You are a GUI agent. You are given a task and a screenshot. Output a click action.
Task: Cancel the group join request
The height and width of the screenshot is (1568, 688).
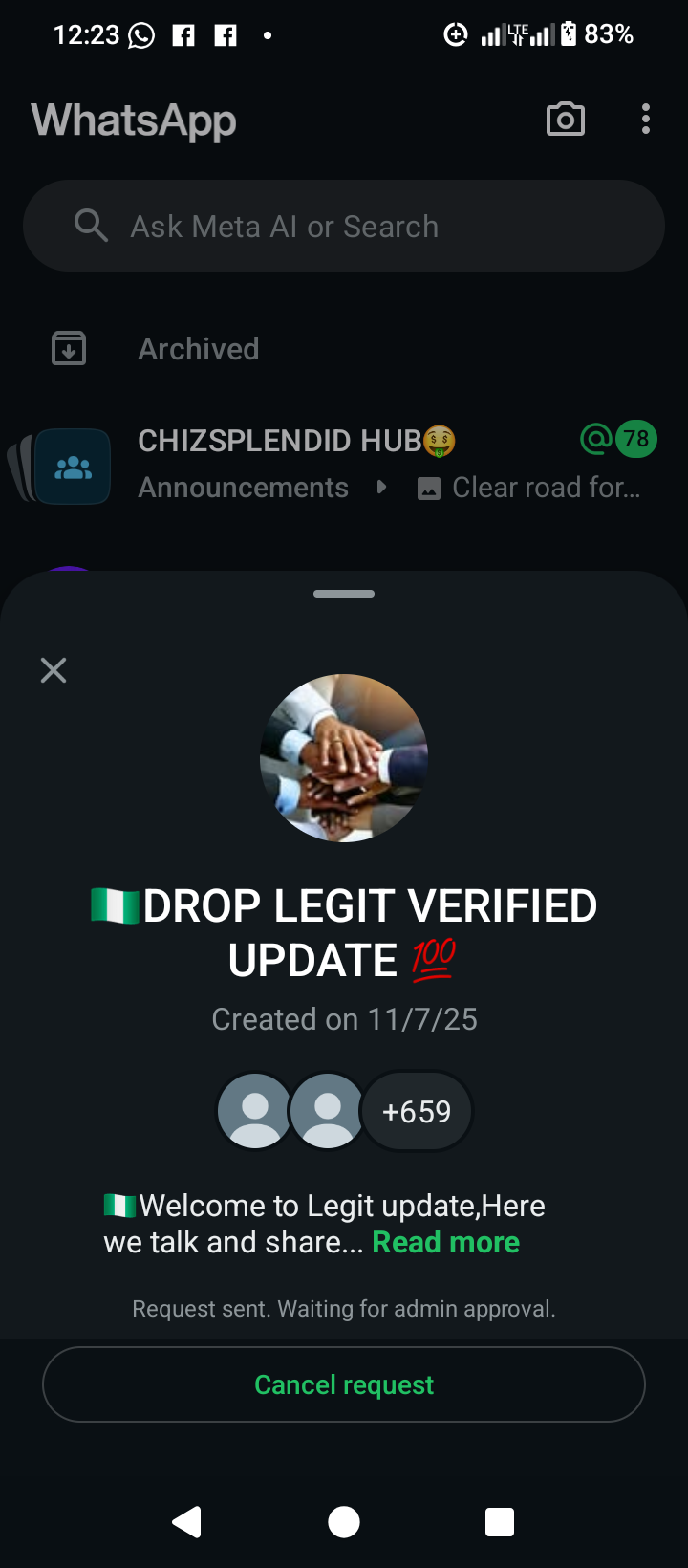pos(344,1384)
